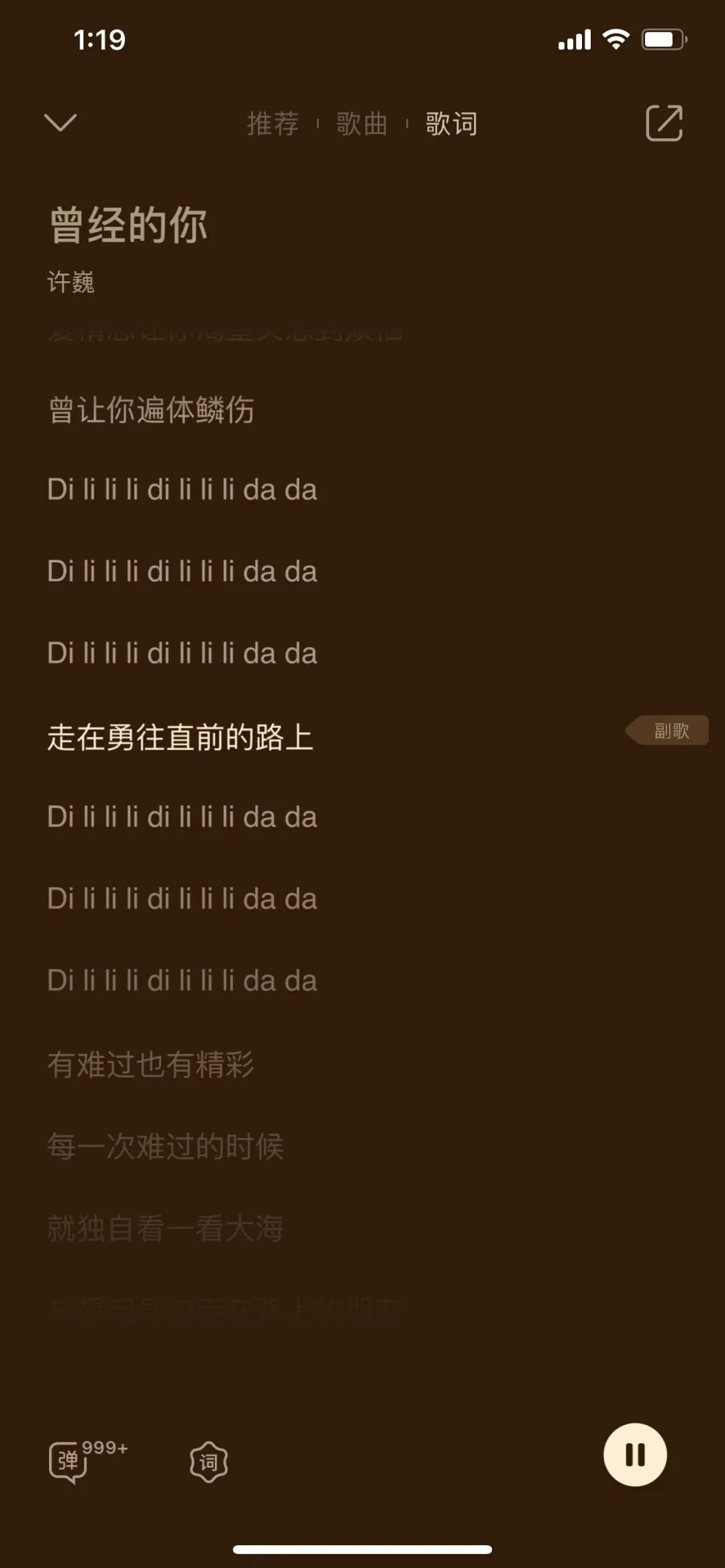Open artist 许巍

71,282
